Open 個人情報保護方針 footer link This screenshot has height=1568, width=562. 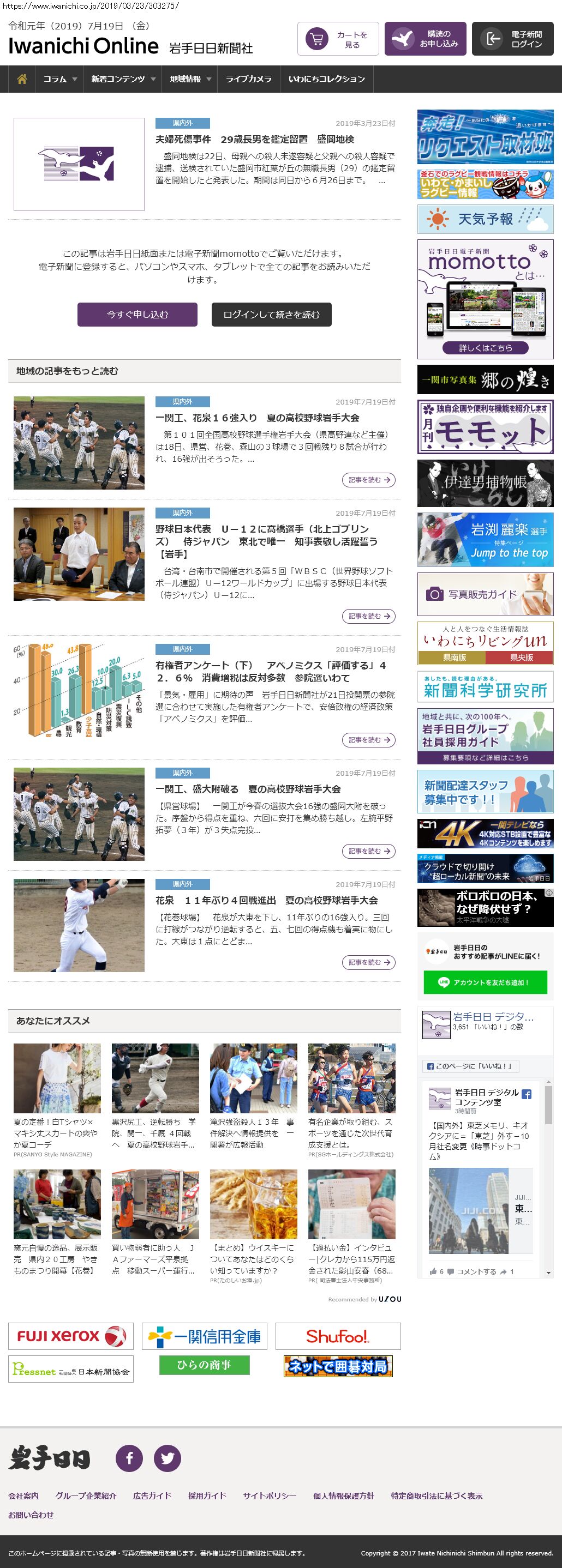(x=343, y=1495)
